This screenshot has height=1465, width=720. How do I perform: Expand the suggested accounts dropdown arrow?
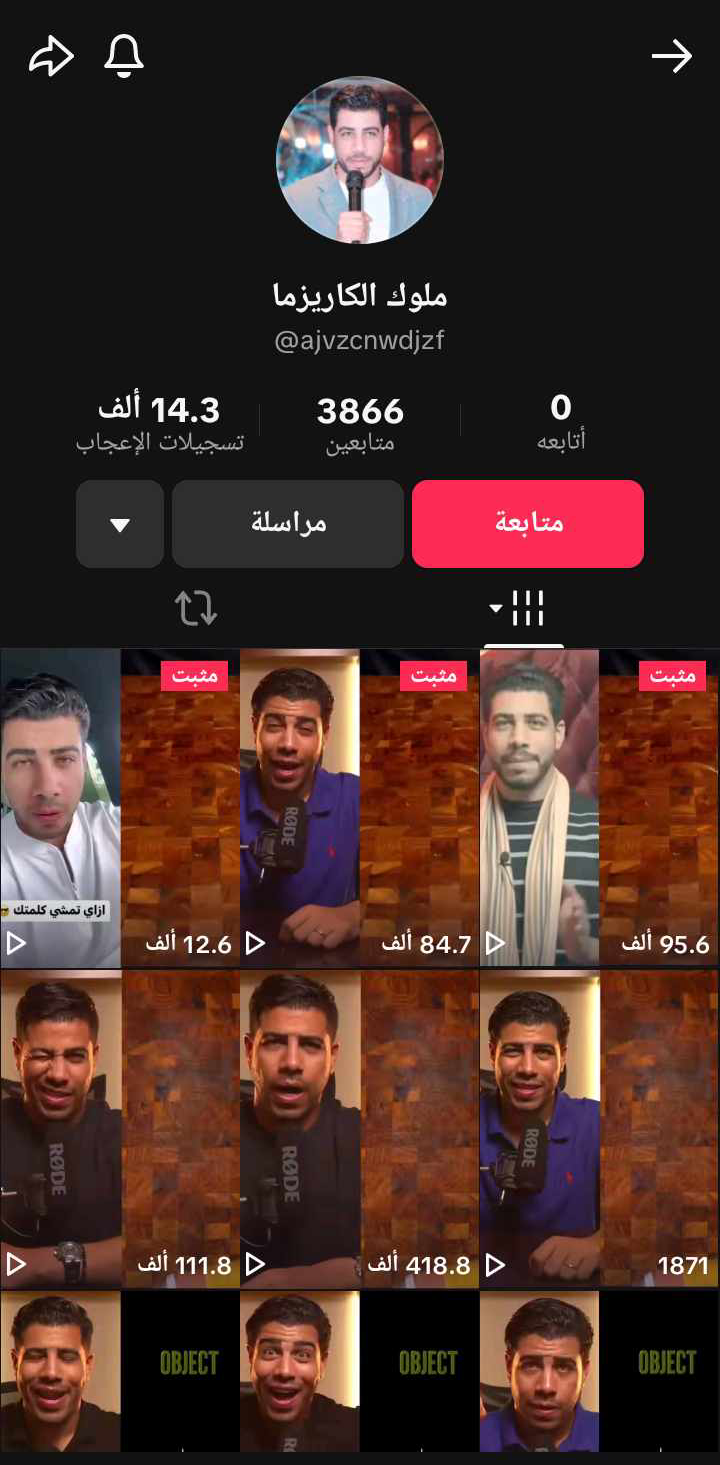tap(120, 524)
